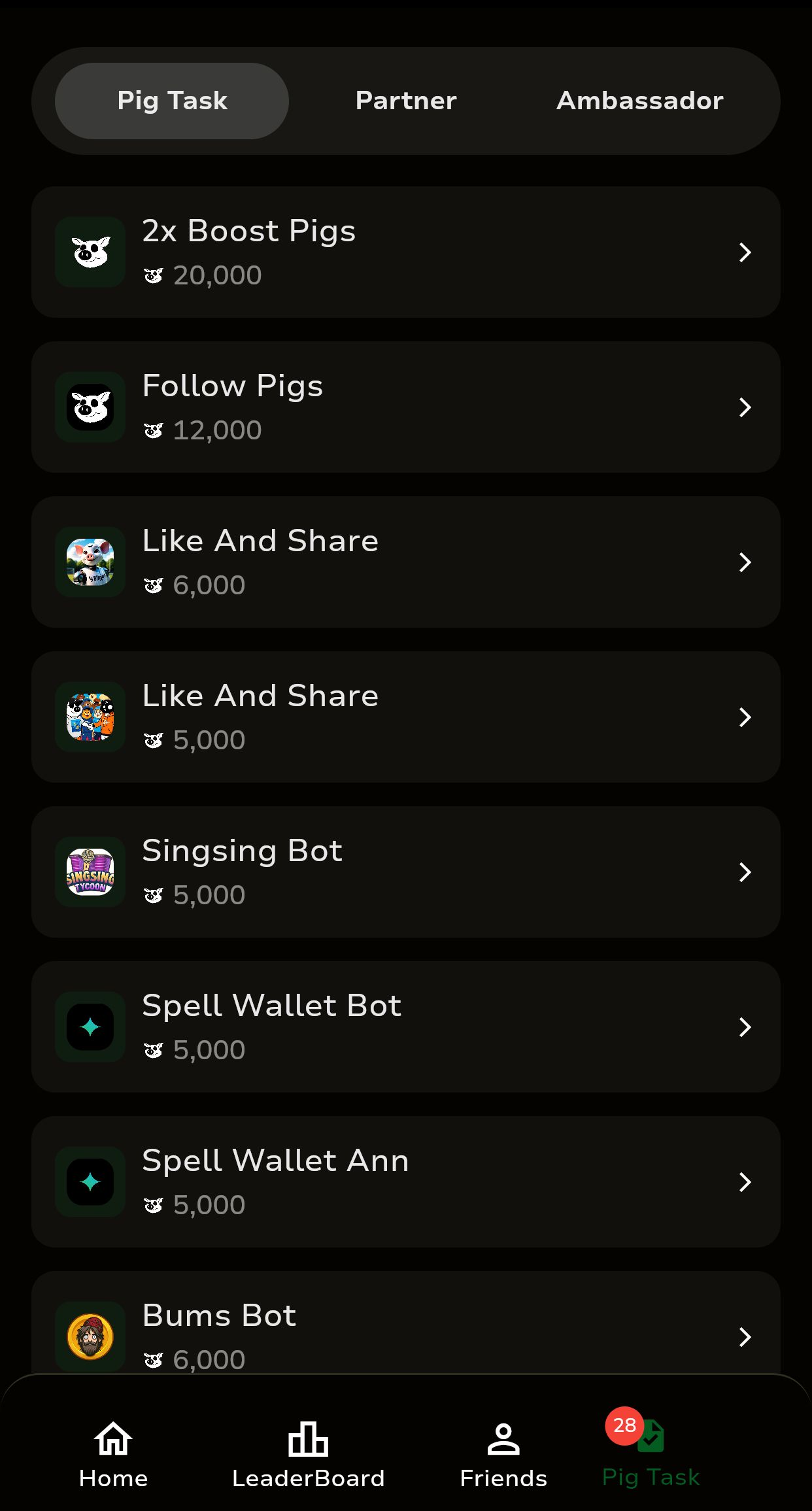Image resolution: width=812 pixels, height=1511 pixels.
Task: Click the Spell Wallet Ann sparkle icon
Action: 90,1181
